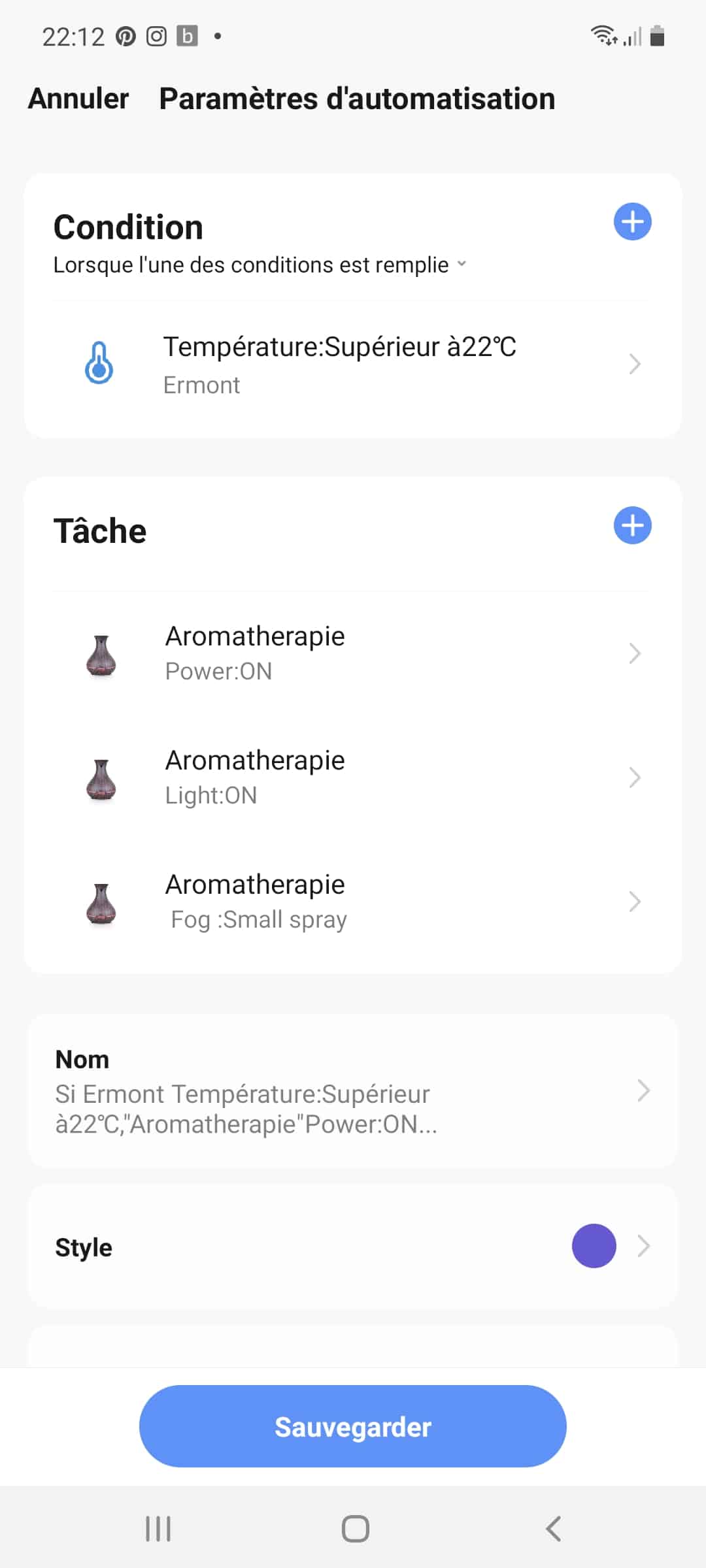Tap the Sauvegarder button
The height and width of the screenshot is (1568, 706).
(353, 1427)
